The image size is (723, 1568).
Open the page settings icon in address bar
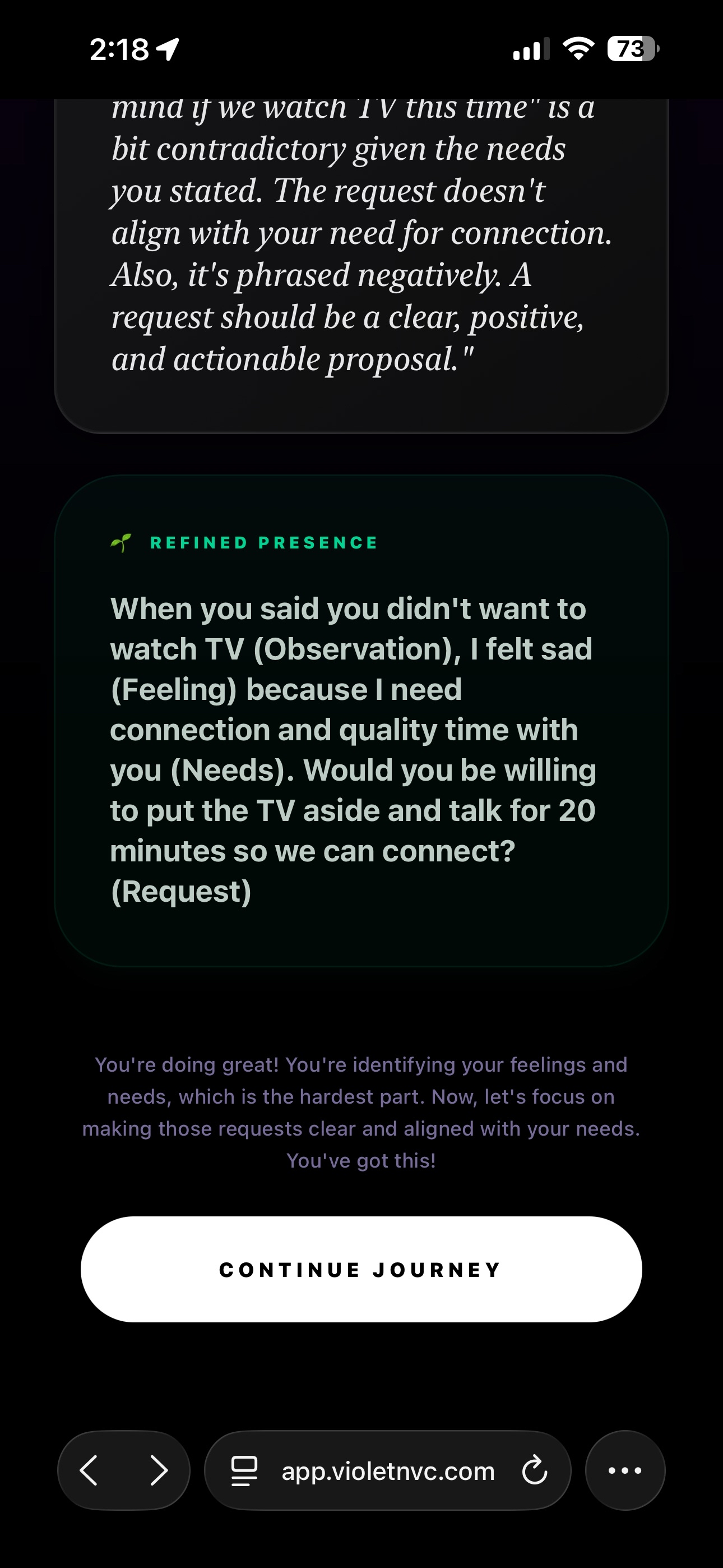click(244, 1470)
